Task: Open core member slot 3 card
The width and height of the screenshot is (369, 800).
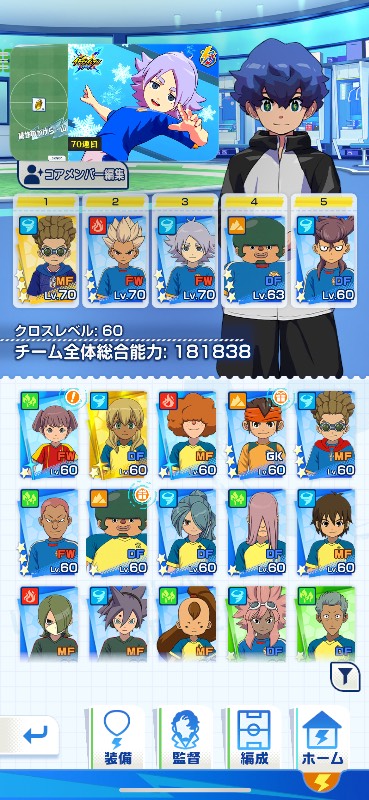Action: (x=184, y=252)
